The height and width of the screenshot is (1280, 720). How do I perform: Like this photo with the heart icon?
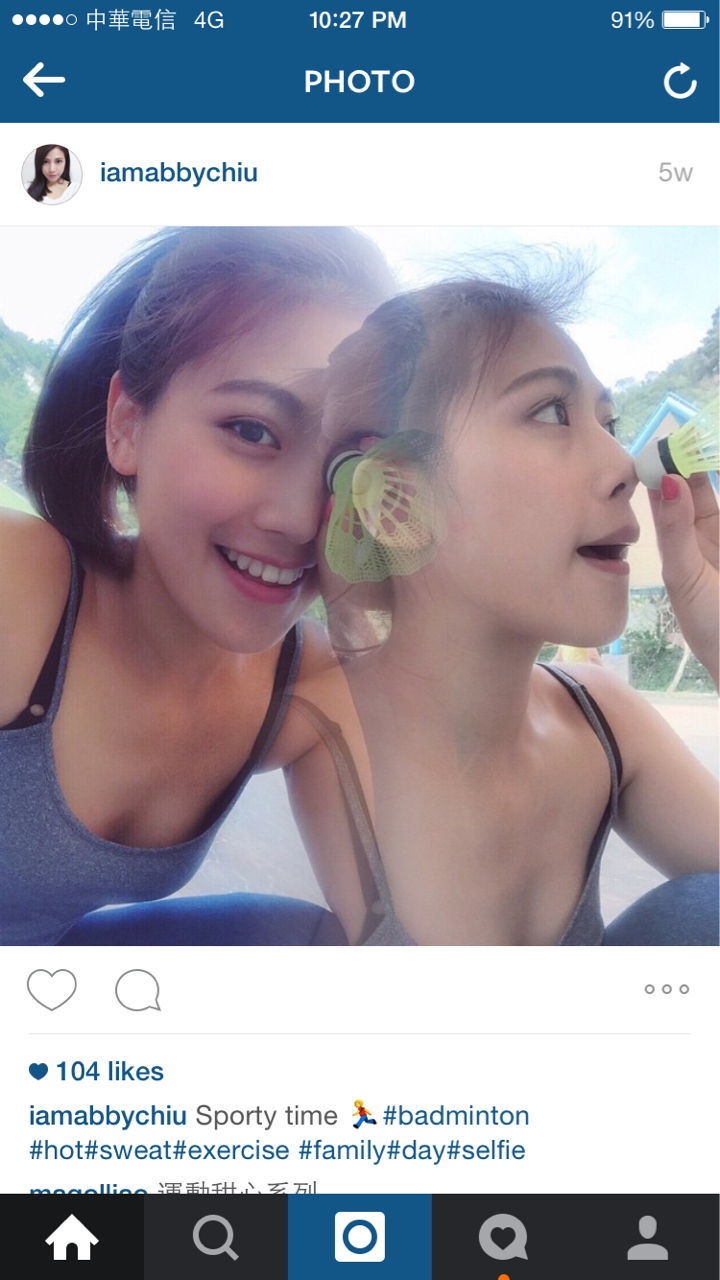pos(52,990)
